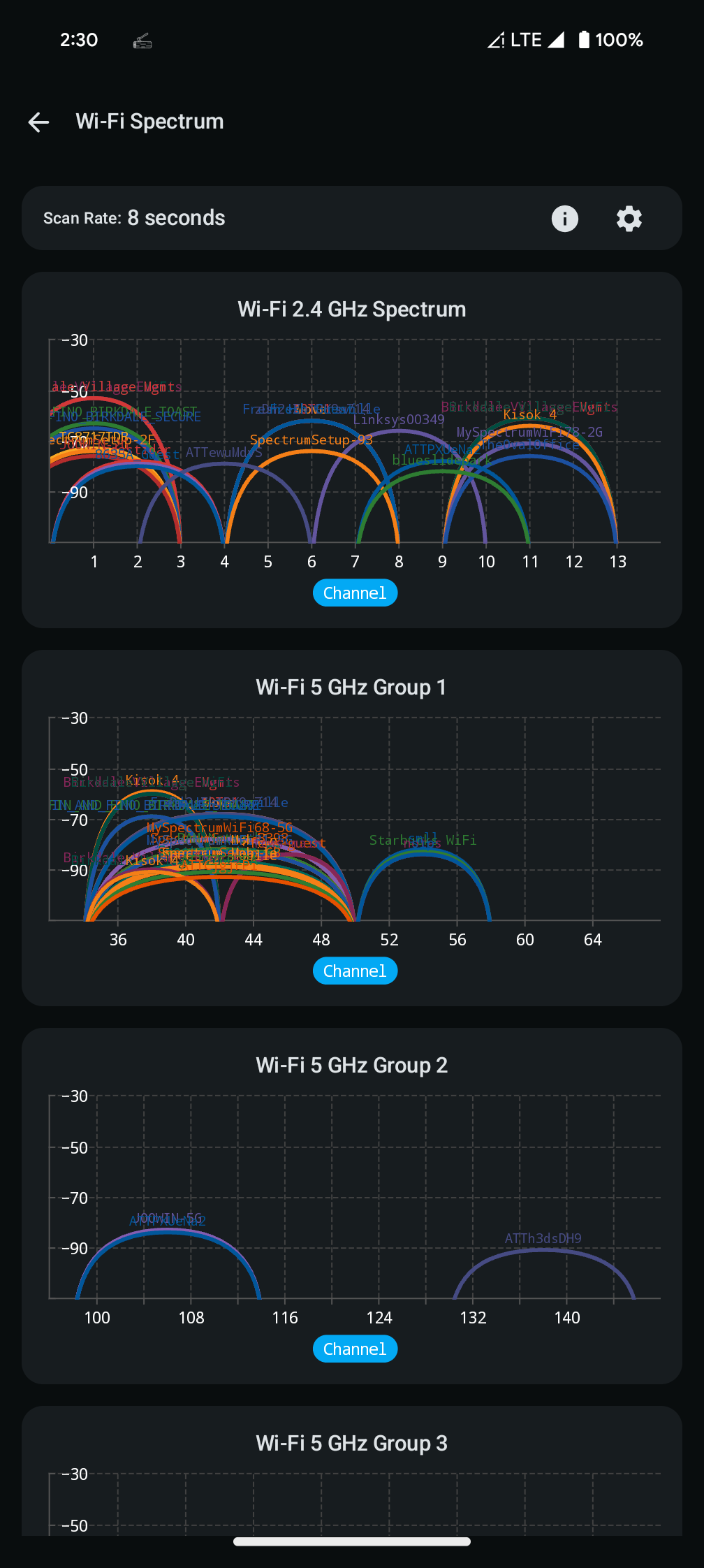704x1568 pixels.
Task: Tap Channel under 5 GHz Group 2
Action: [x=355, y=1349]
